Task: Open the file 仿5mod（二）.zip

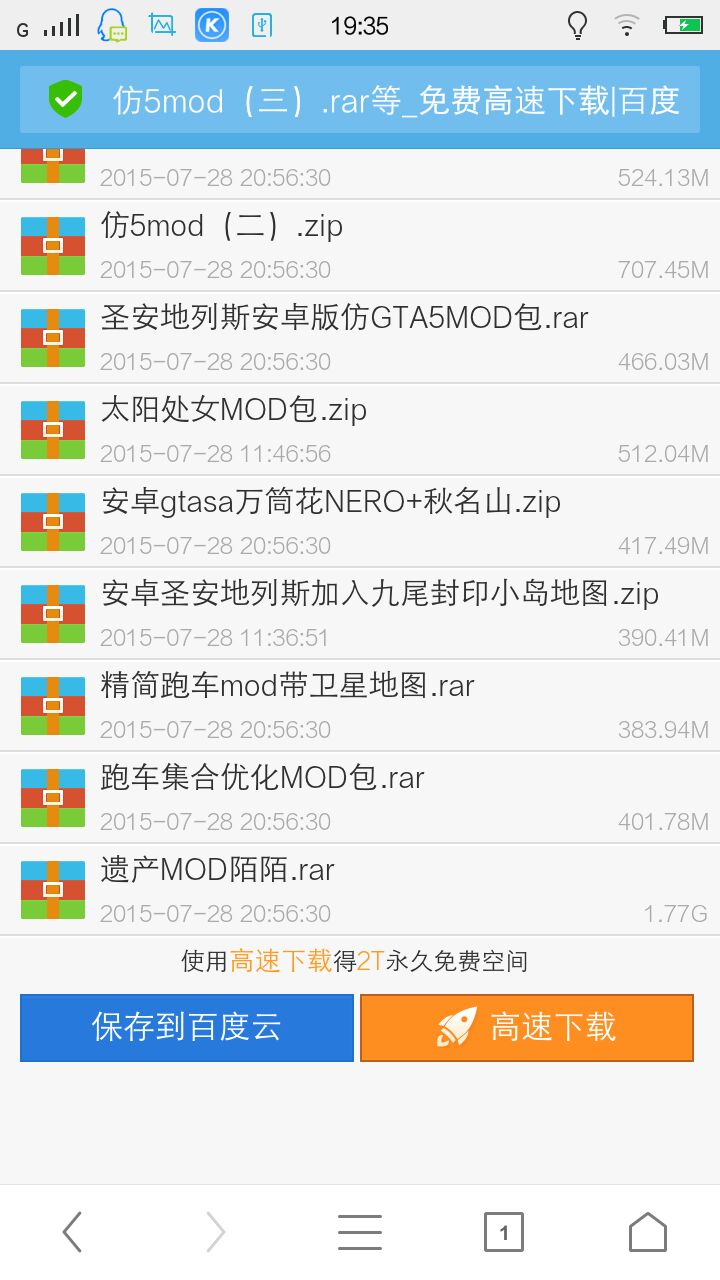Action: click(360, 246)
